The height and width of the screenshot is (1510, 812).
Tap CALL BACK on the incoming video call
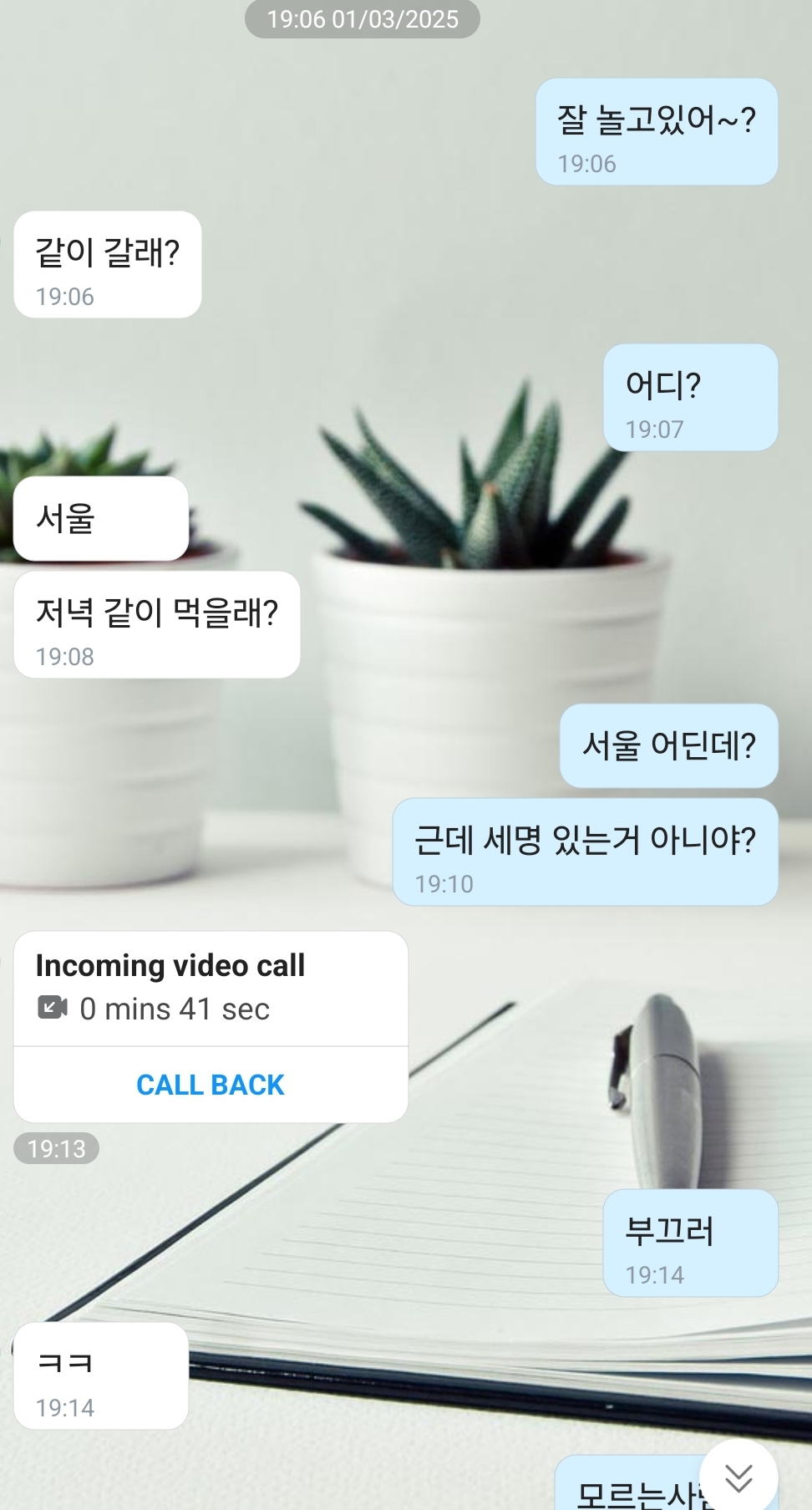tap(211, 1085)
